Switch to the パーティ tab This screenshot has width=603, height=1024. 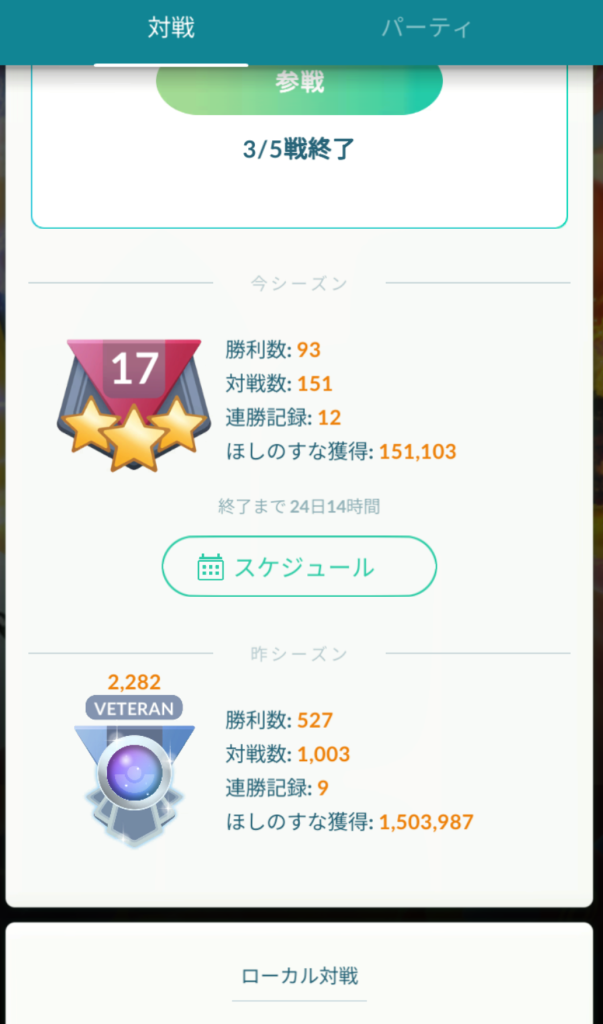(x=426, y=29)
